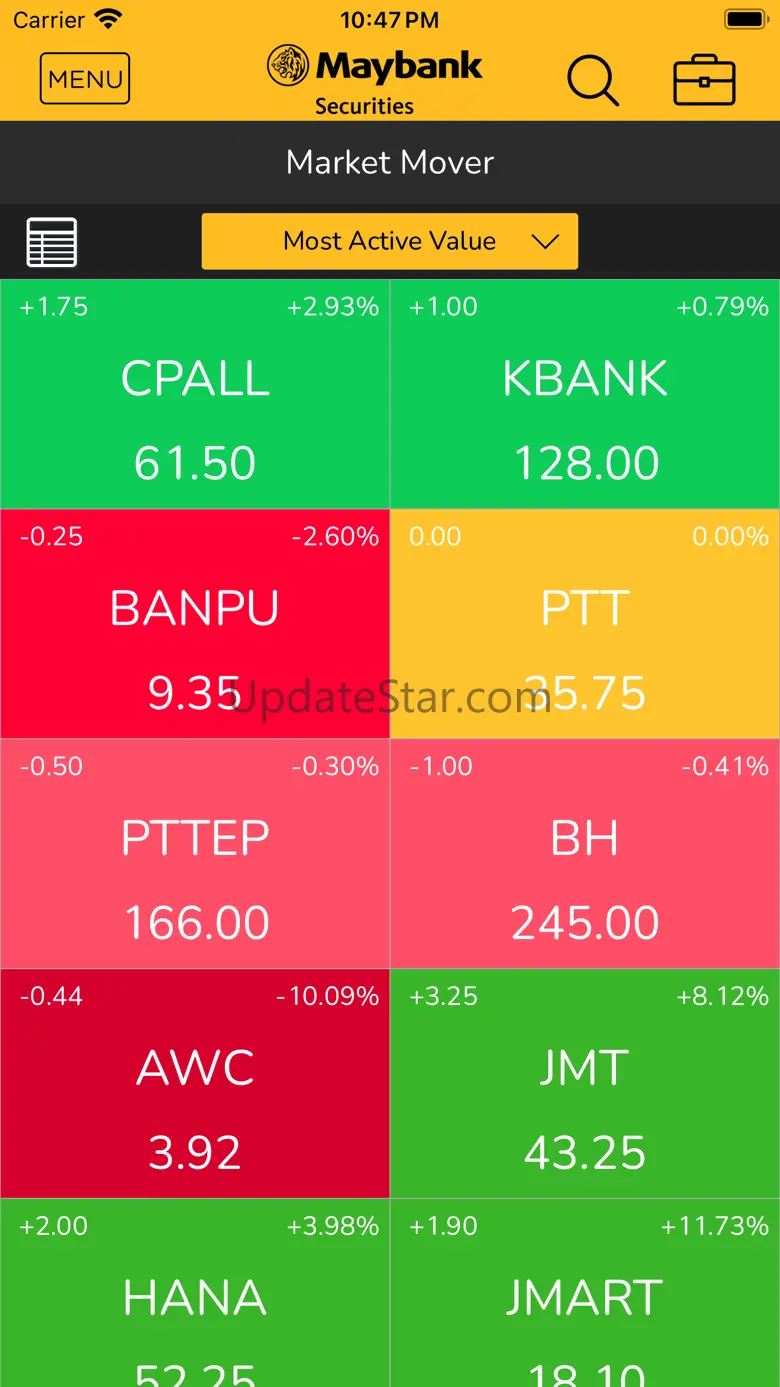Open the CPALL stock tile
Screen dimensions: 780x1387
coord(195,394)
